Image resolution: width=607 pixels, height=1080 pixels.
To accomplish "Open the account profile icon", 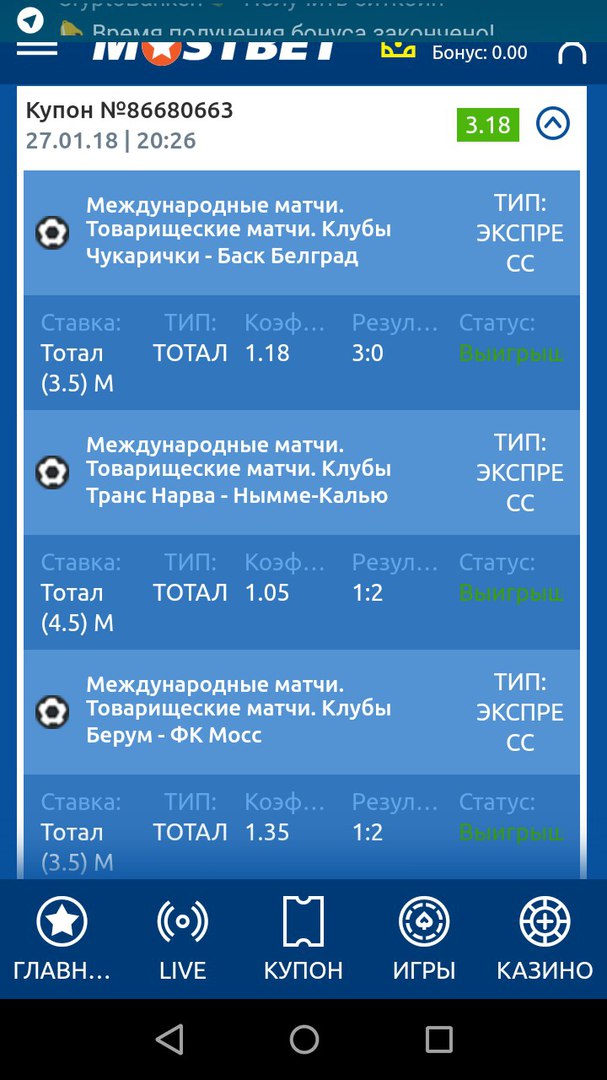I will point(572,53).
